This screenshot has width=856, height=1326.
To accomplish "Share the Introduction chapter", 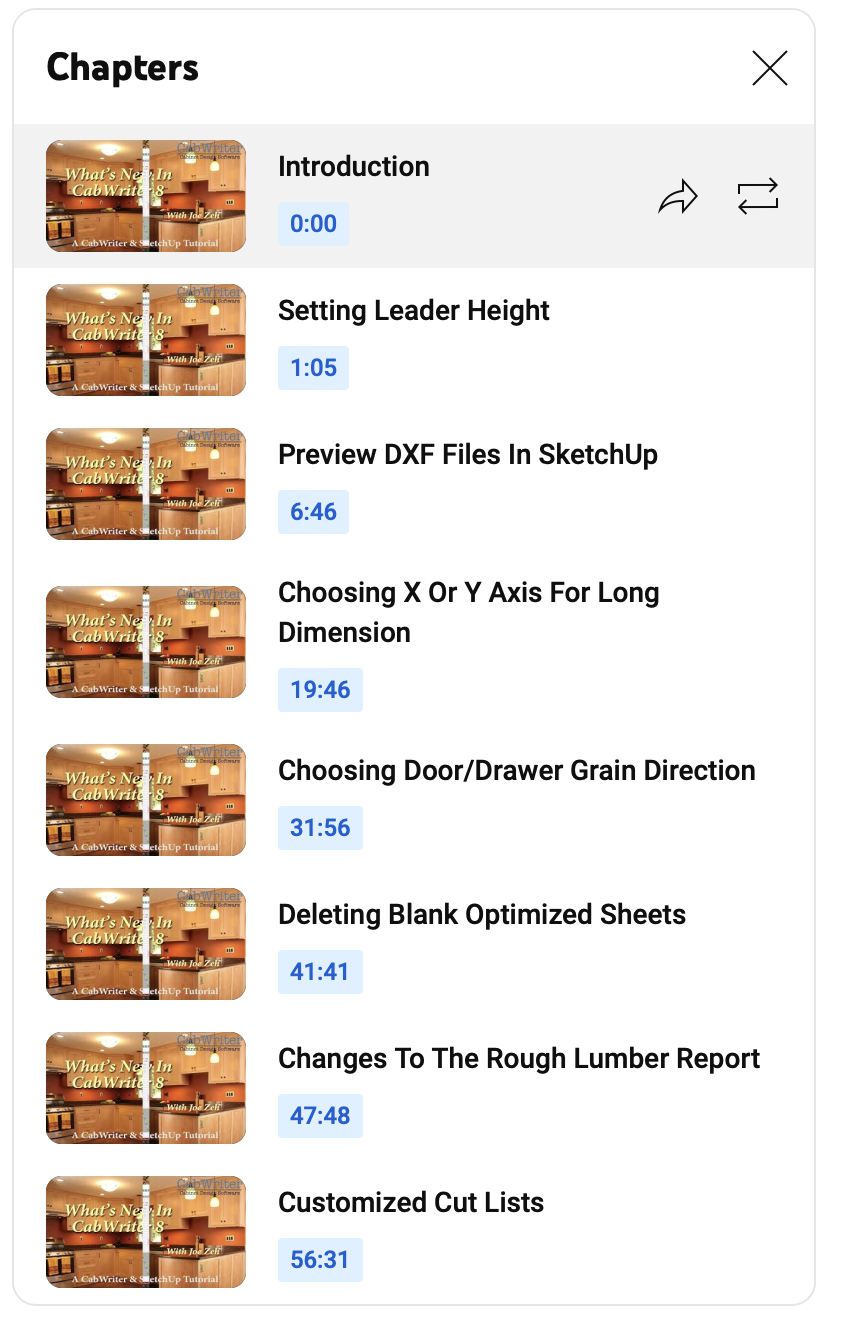I will (x=677, y=197).
